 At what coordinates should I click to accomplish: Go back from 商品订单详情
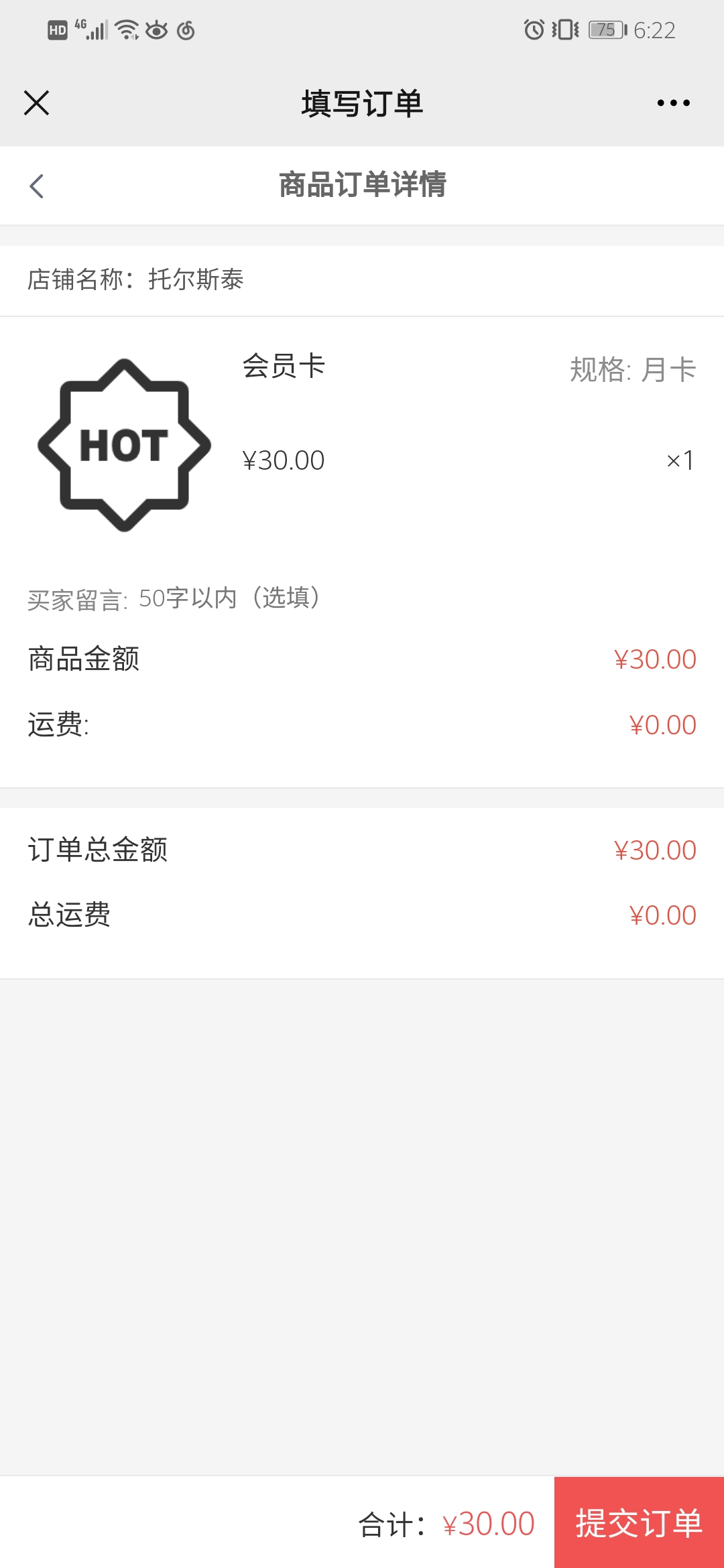coord(37,186)
